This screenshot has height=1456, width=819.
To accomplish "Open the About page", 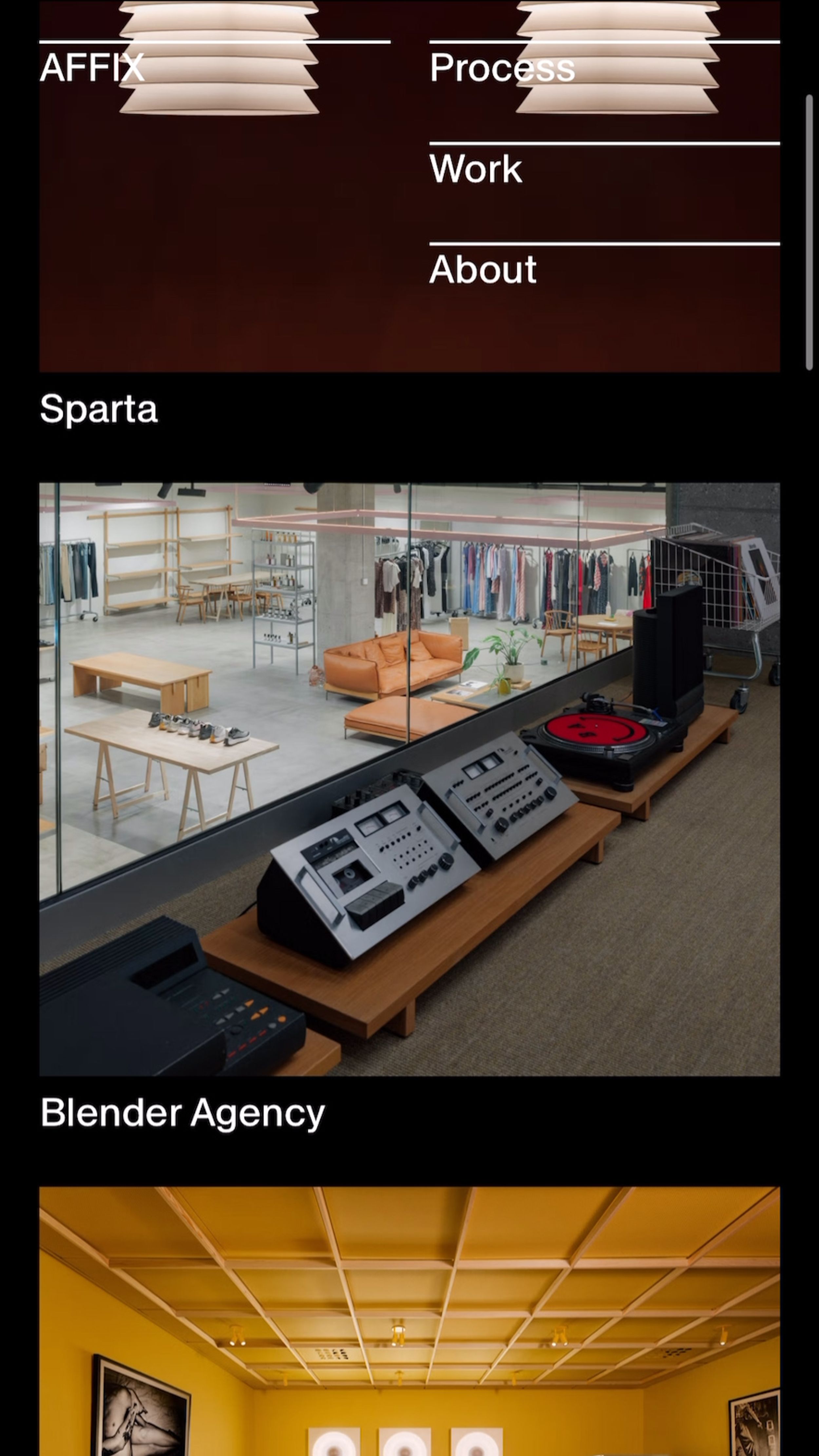I will pos(483,269).
